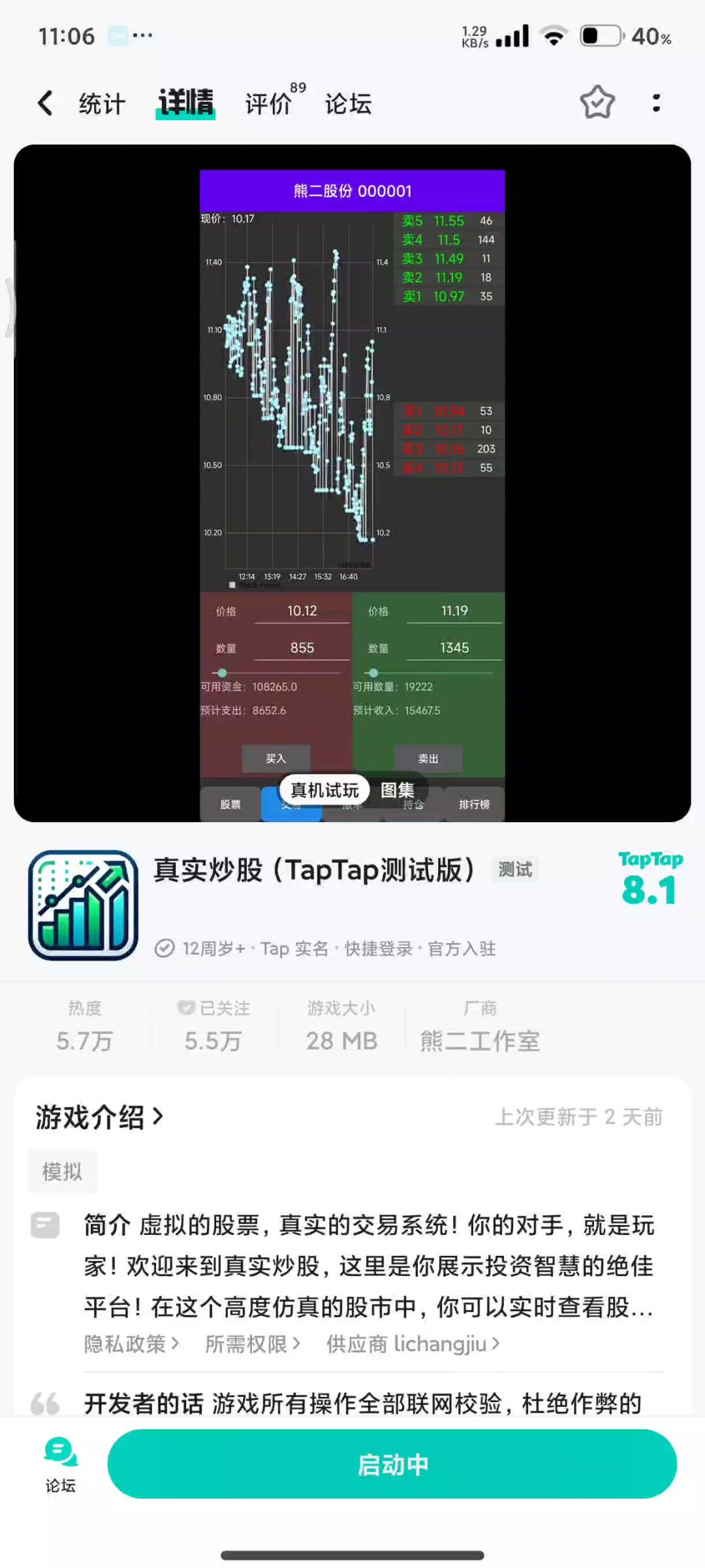
Task: Switch to 图集 gallery view
Action: pos(398,790)
